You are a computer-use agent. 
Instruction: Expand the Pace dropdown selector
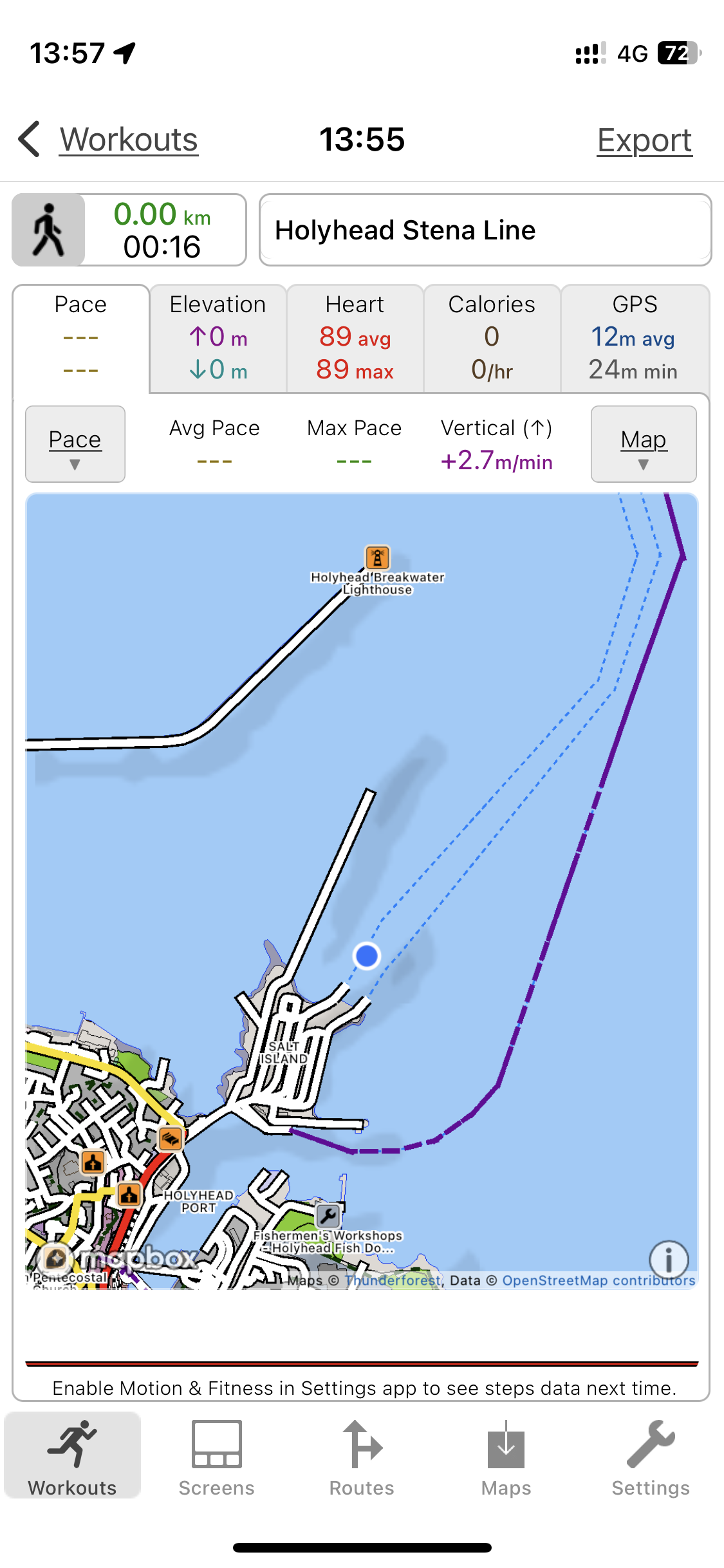tap(75, 444)
